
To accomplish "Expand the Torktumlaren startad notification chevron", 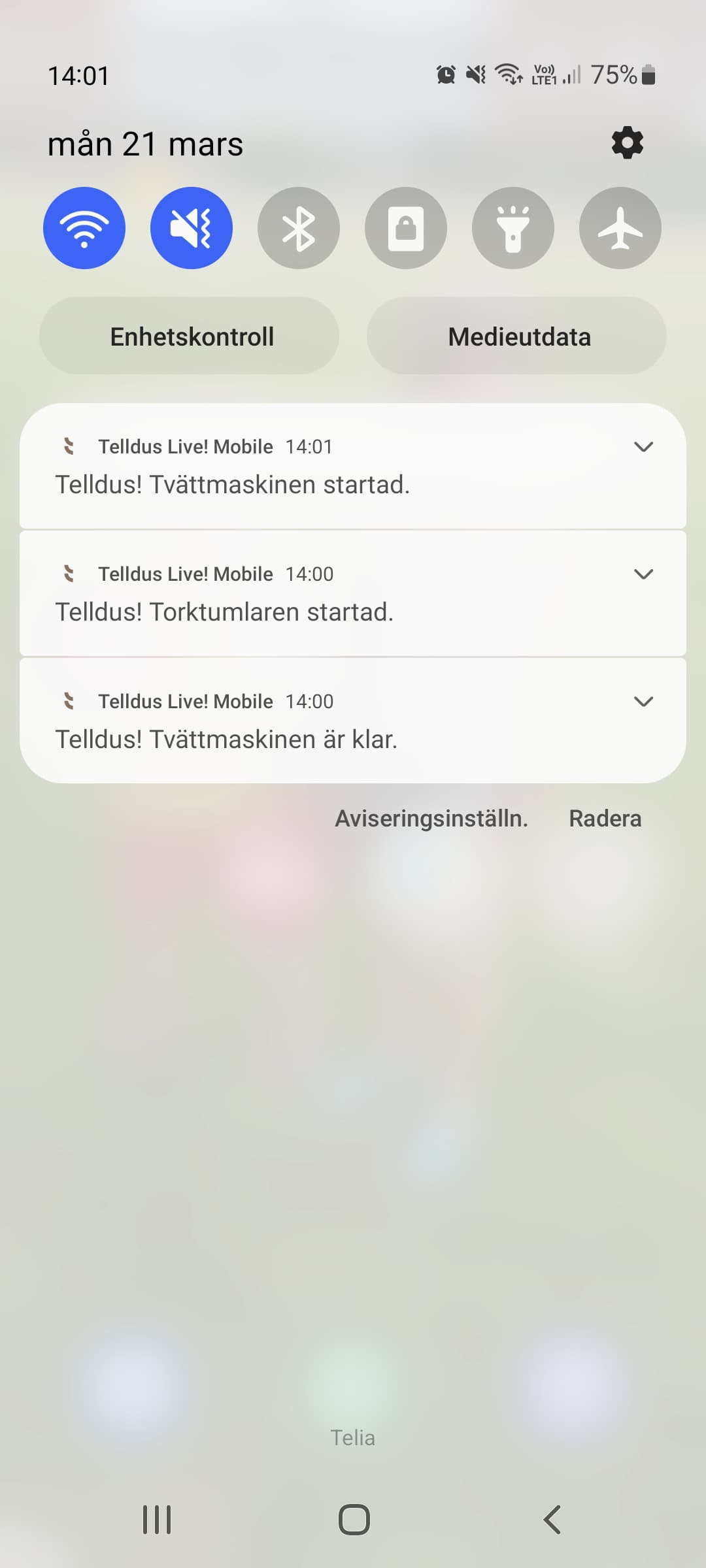I will click(x=644, y=574).
